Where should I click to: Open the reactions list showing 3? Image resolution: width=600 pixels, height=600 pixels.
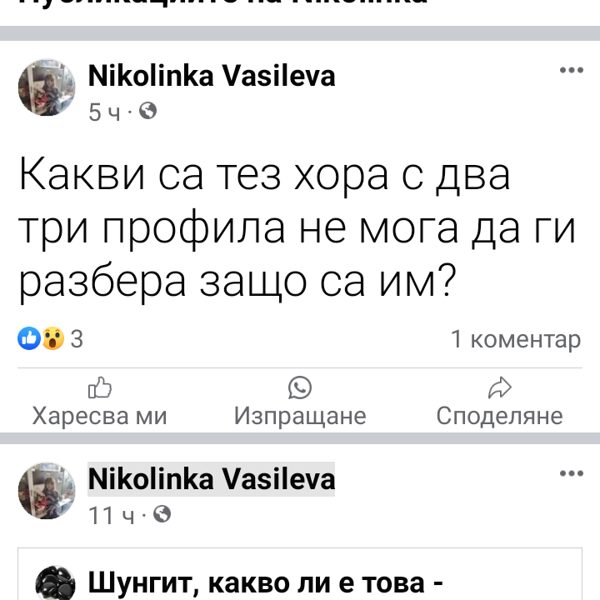click(50, 340)
